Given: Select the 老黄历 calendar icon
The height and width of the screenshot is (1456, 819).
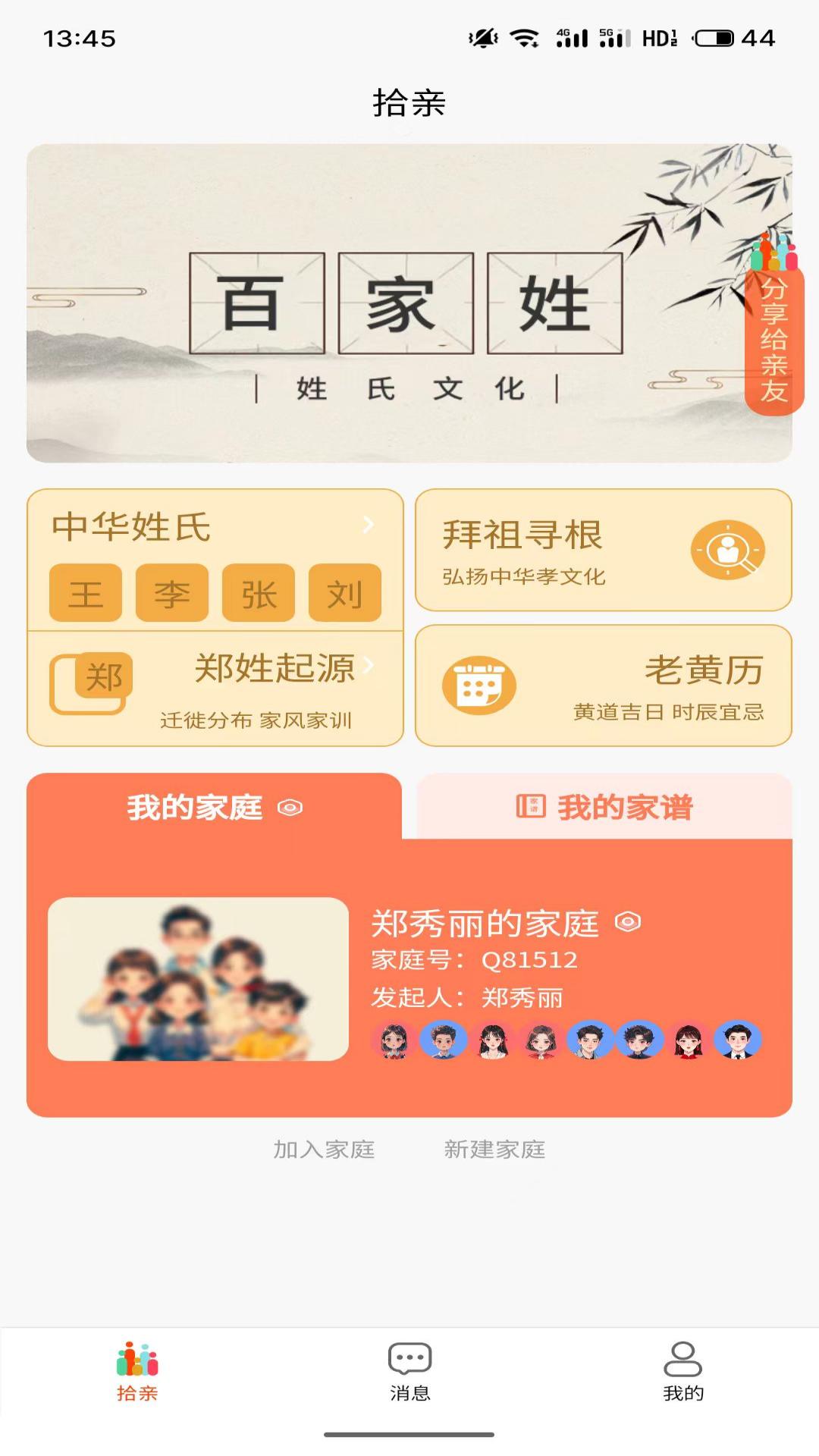Looking at the screenshot, I should [478, 685].
